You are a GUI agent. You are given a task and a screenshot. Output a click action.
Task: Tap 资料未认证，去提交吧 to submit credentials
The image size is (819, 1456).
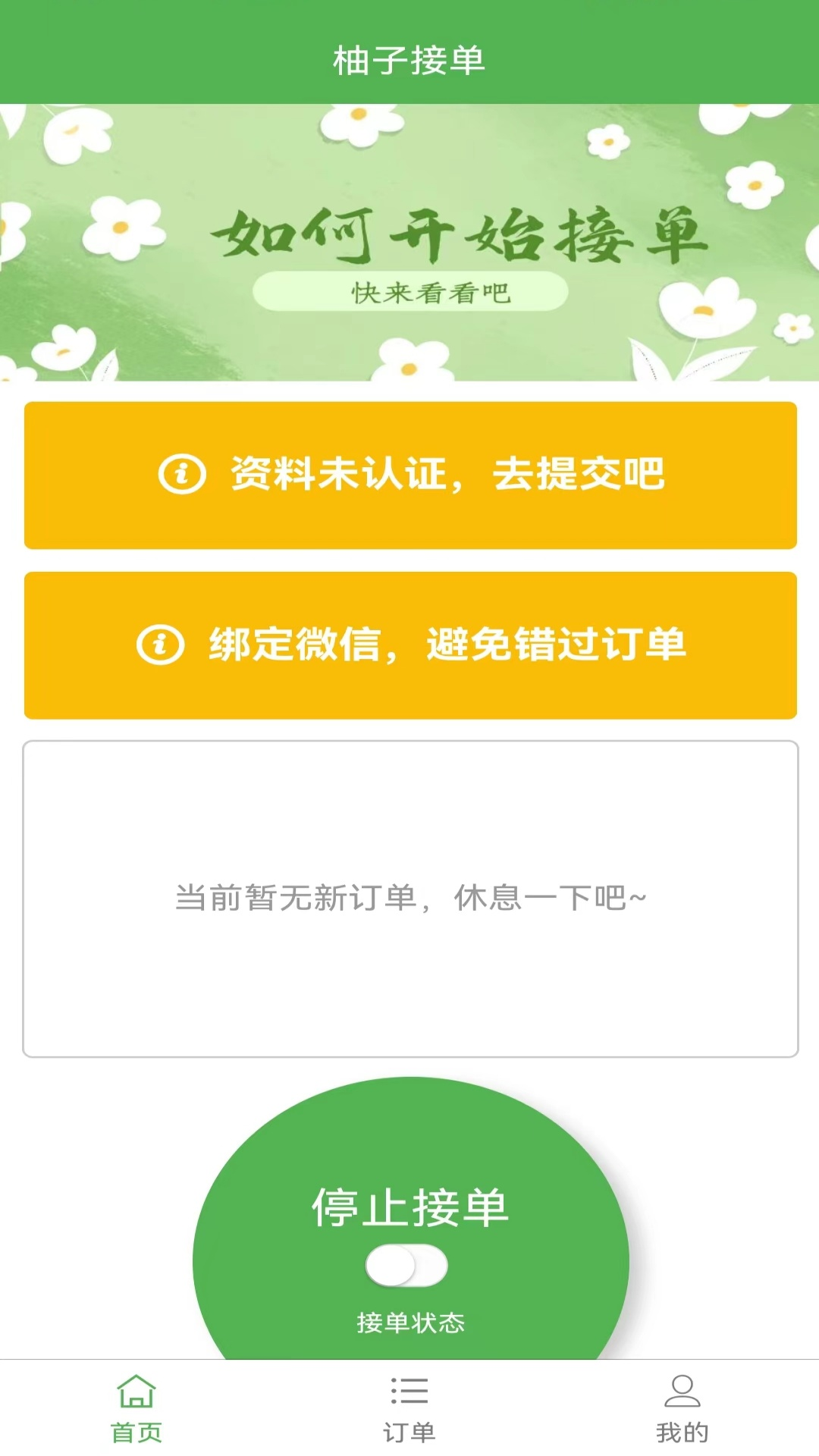[x=409, y=473]
